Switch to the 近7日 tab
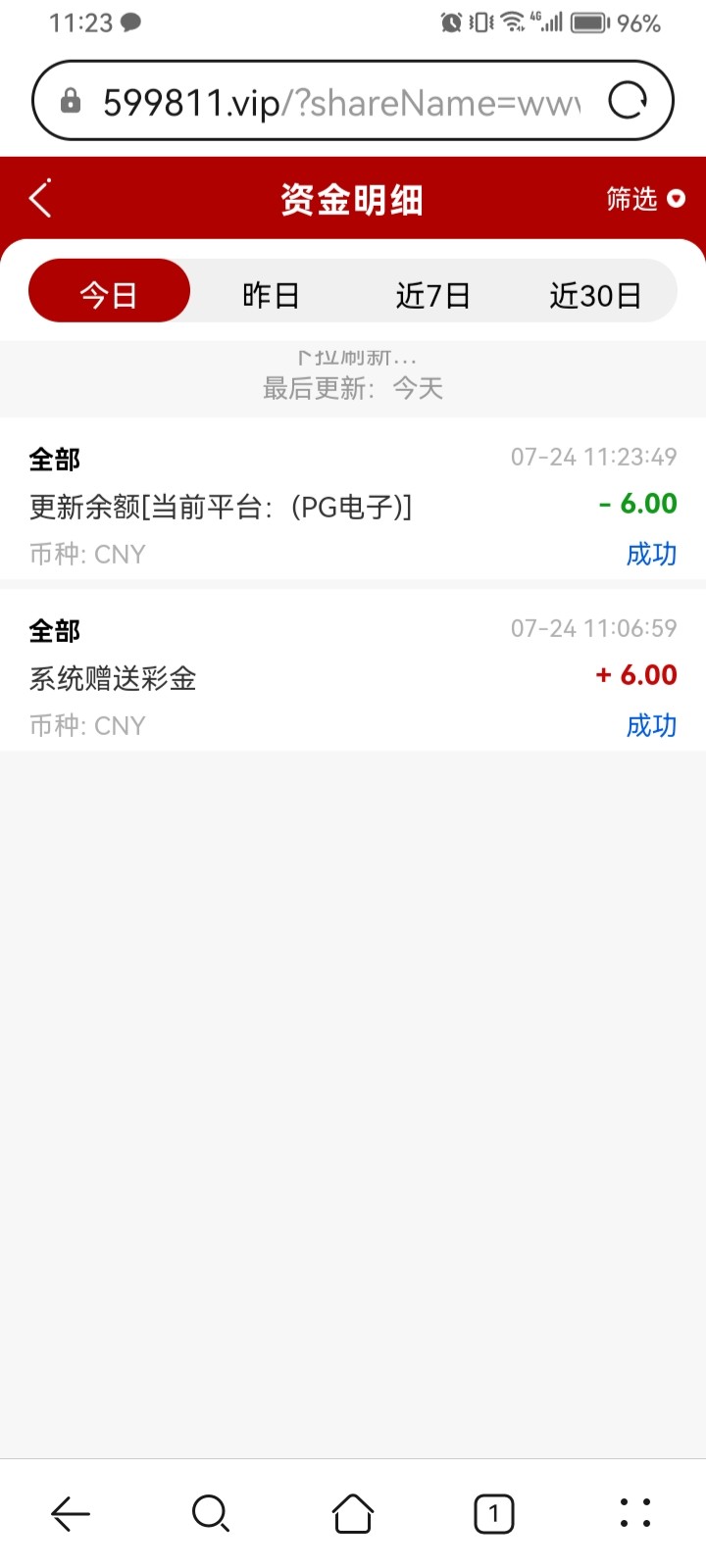This screenshot has height=1568, width=706. (x=434, y=291)
